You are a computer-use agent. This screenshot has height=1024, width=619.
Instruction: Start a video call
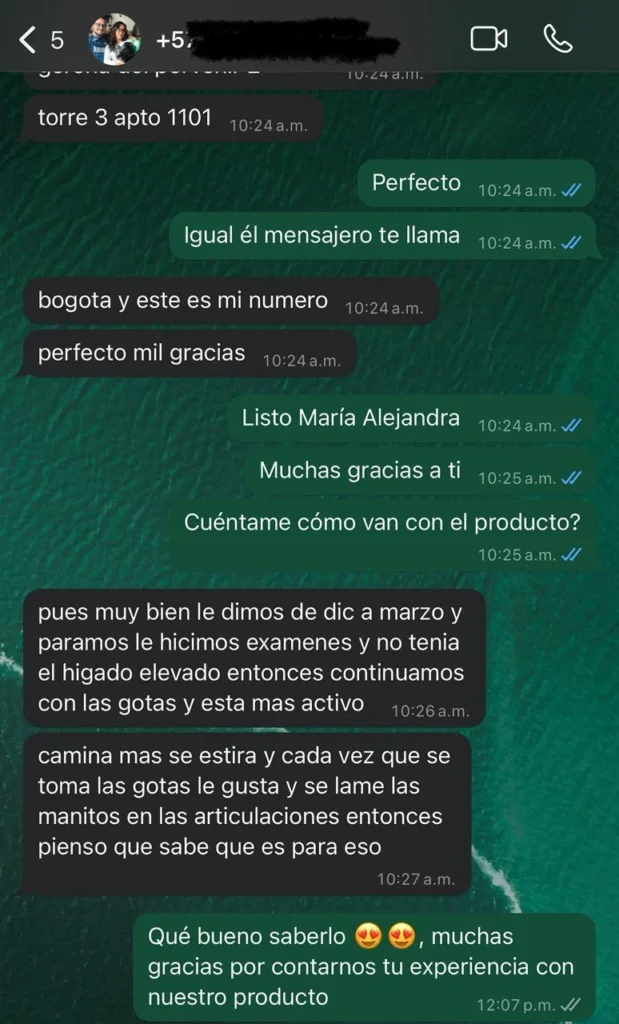tap(488, 39)
